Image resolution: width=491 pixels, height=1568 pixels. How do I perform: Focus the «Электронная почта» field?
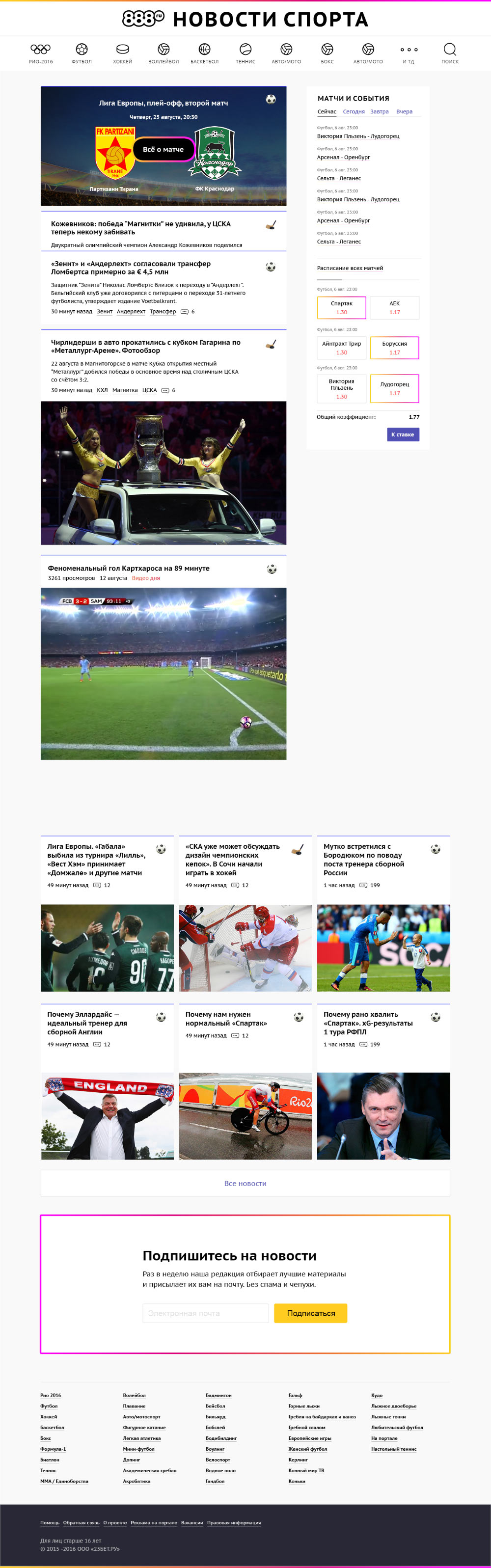(x=206, y=1313)
